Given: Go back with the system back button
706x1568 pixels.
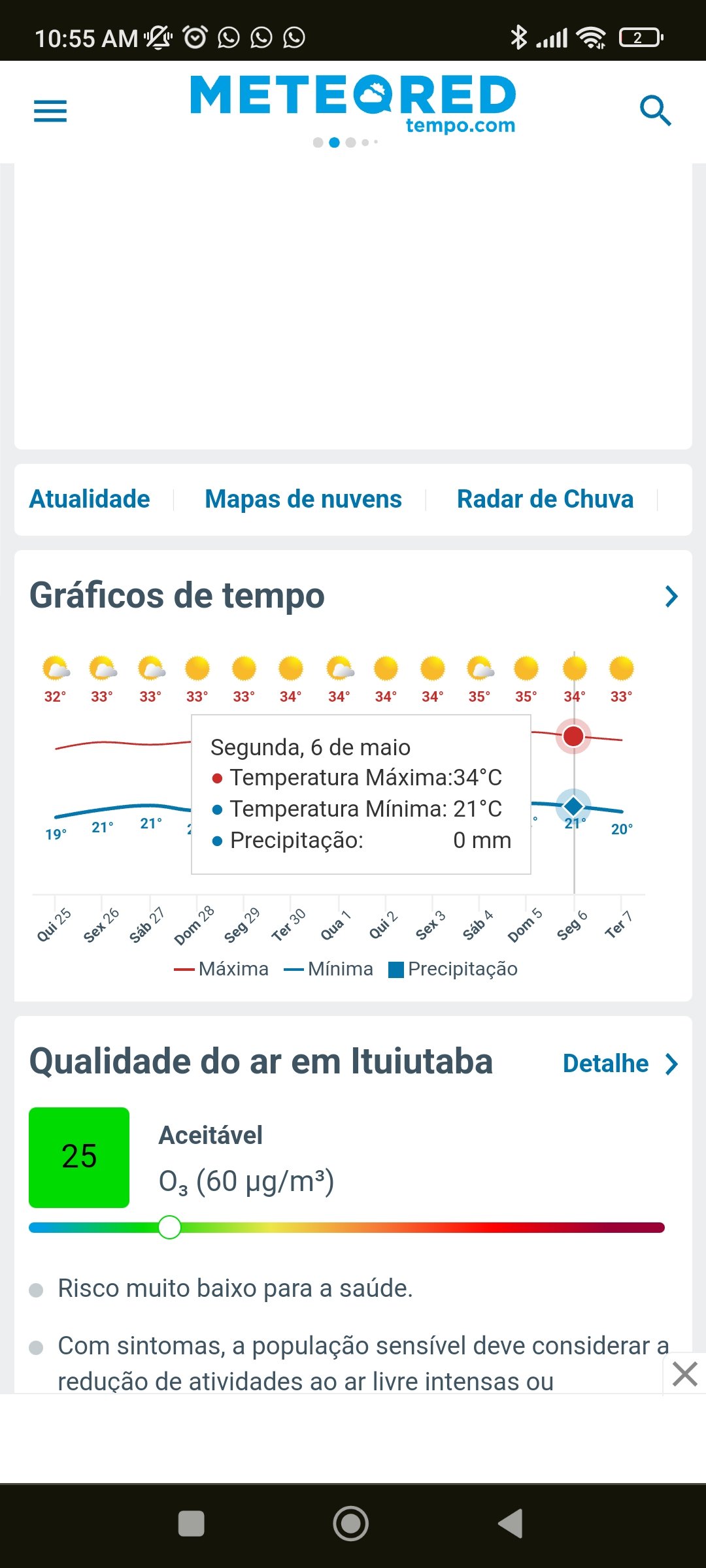Looking at the screenshot, I should [x=511, y=1524].
